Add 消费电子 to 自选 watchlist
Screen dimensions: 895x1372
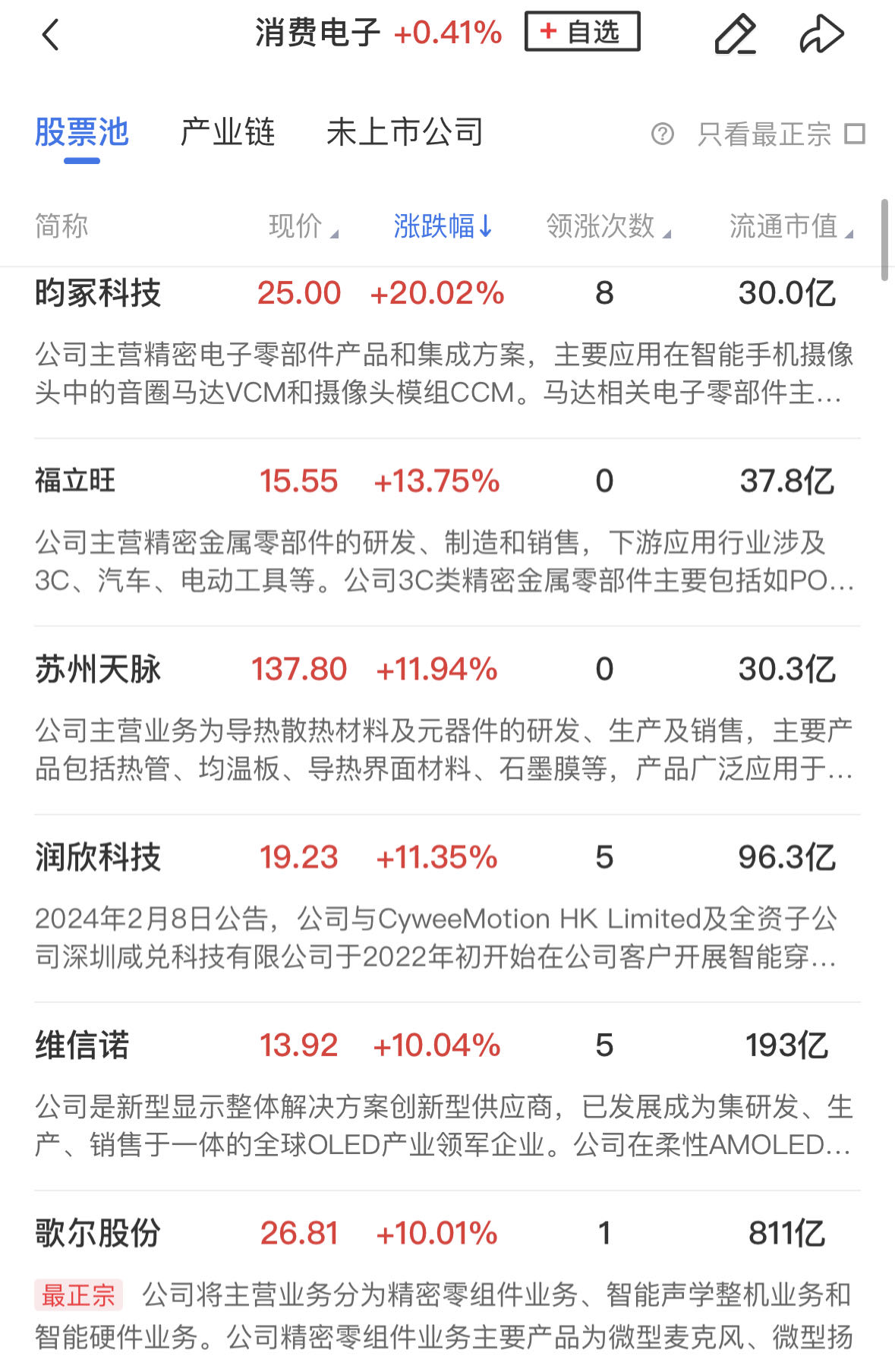pyautogui.click(x=582, y=32)
